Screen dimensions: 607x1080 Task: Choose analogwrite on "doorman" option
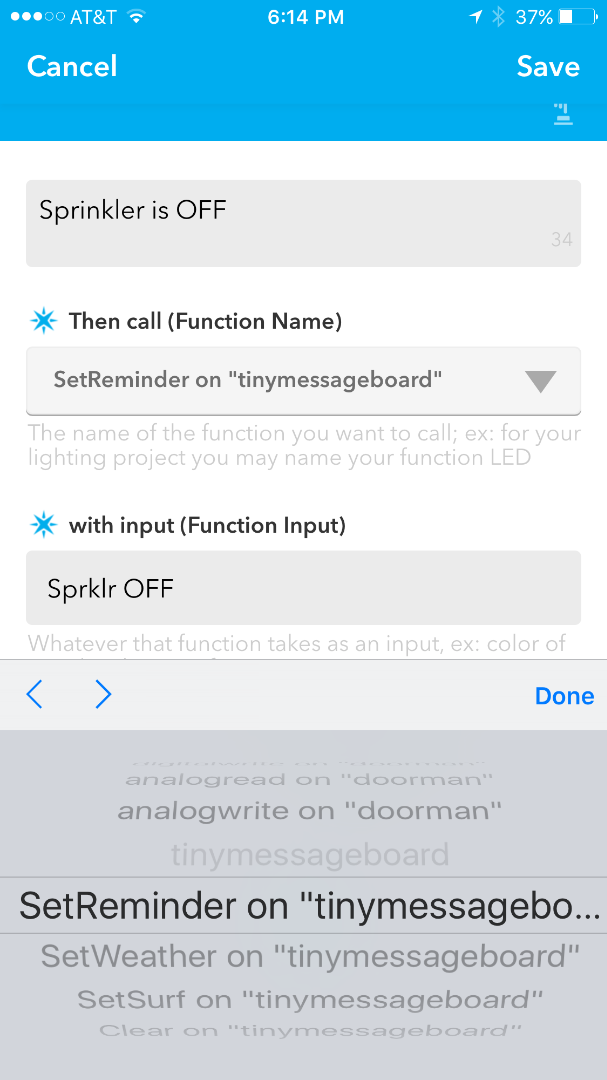[310, 810]
